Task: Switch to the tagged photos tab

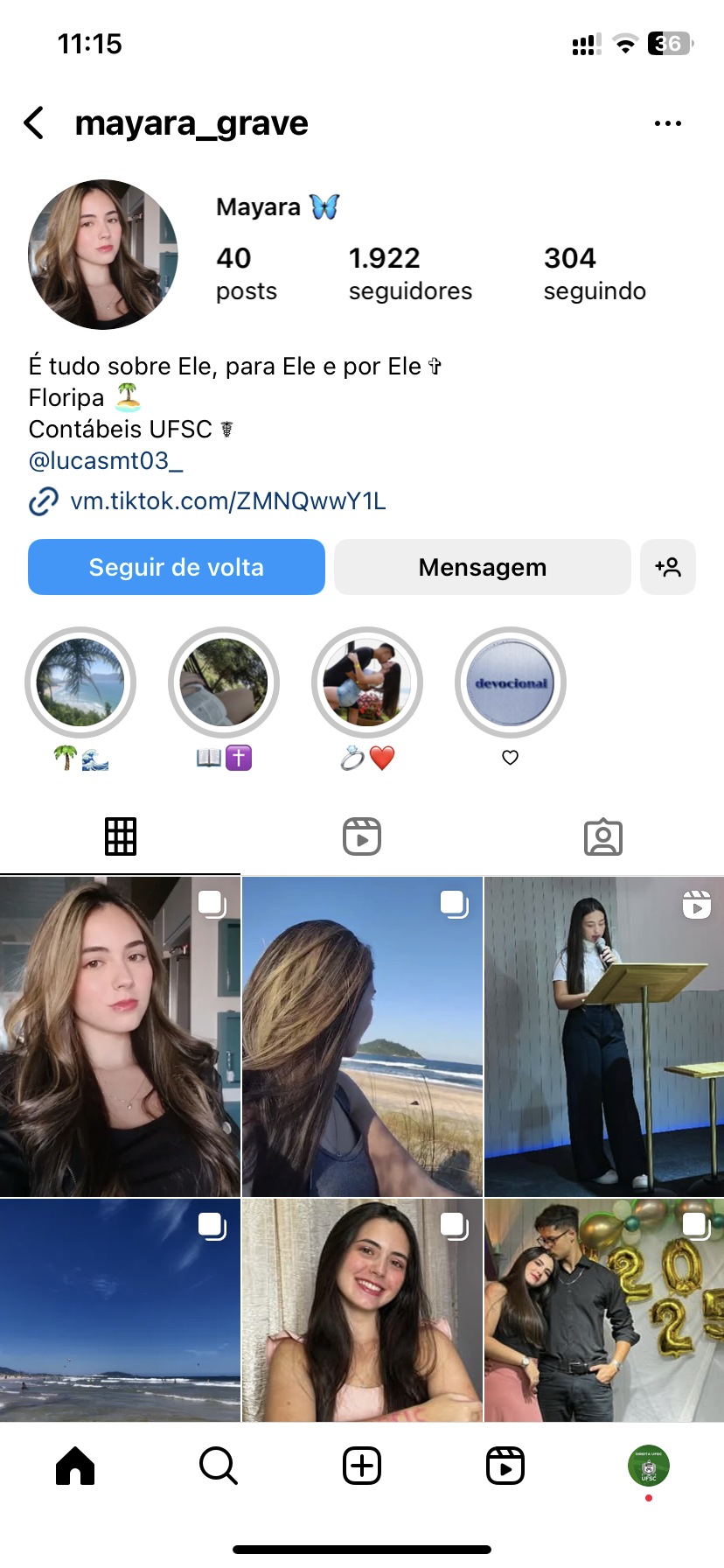Action: tap(603, 836)
